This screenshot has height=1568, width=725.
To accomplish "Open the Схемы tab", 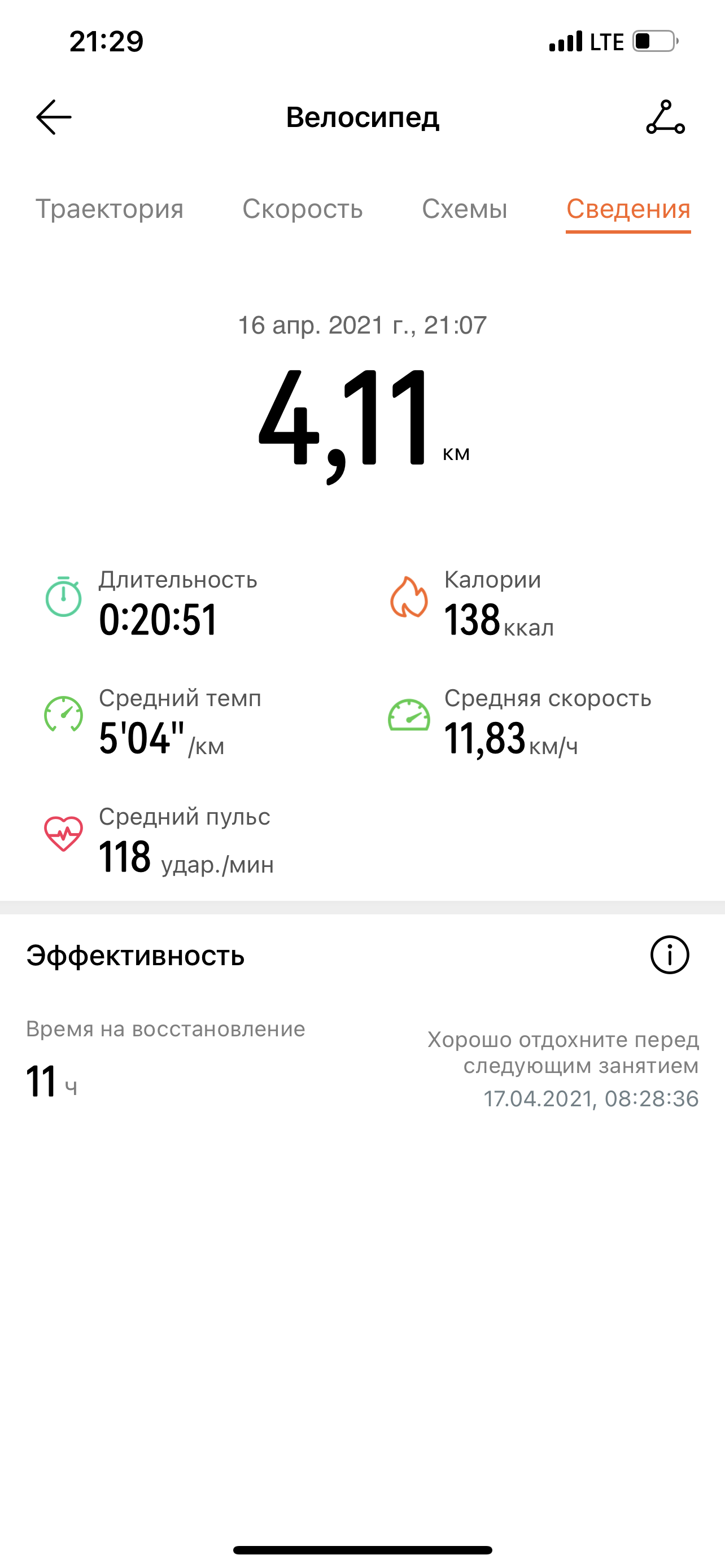I will pos(465,209).
